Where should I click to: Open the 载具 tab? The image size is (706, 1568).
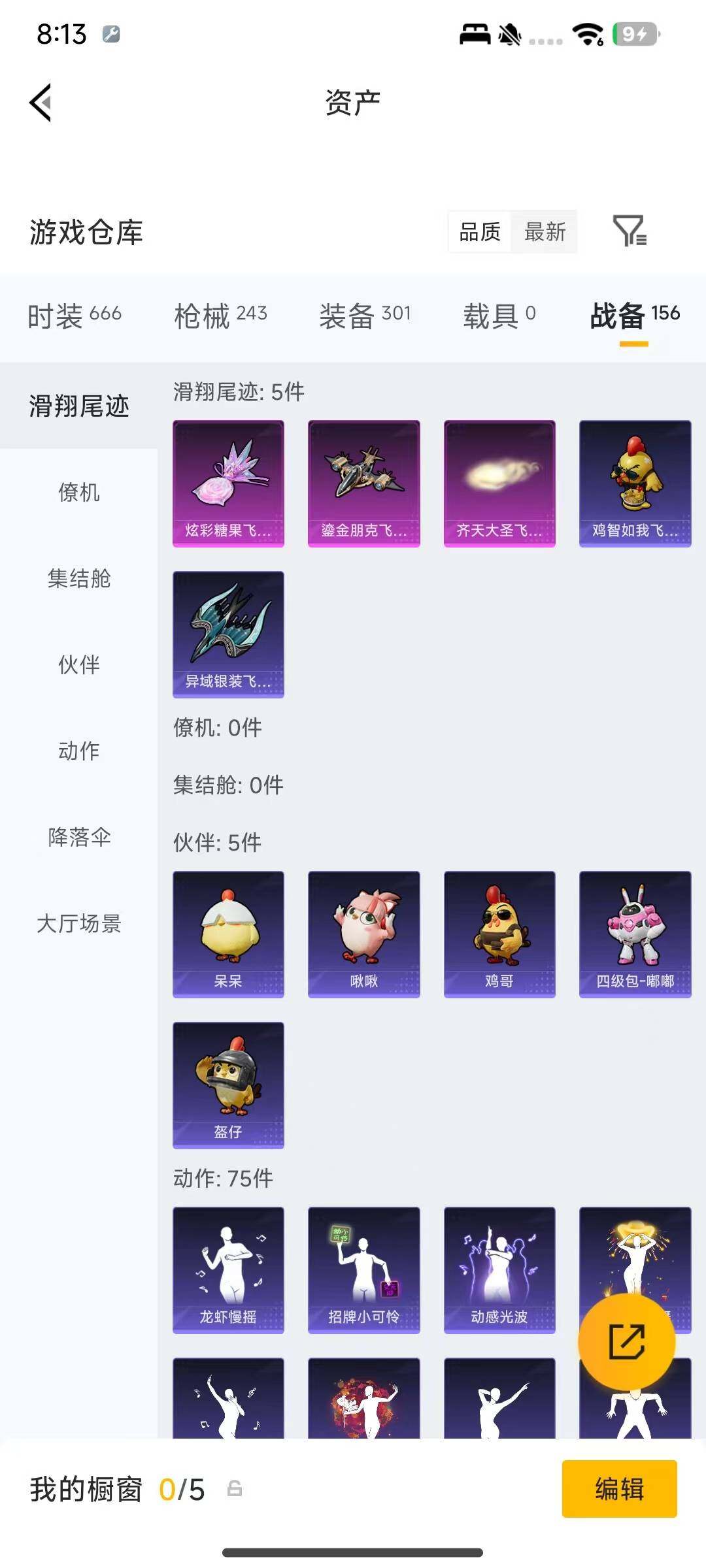(499, 316)
